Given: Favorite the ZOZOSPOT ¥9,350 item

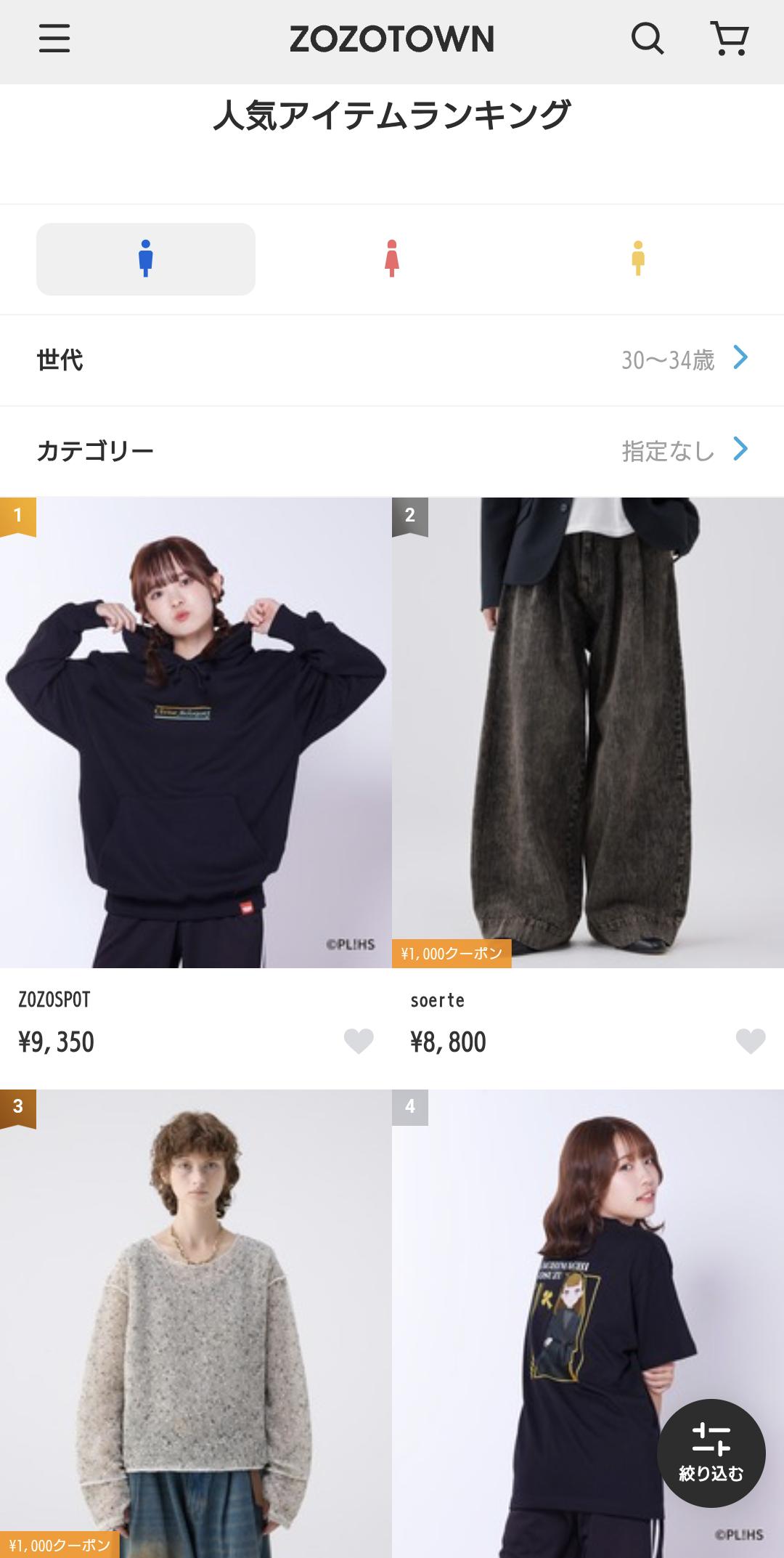Looking at the screenshot, I should coord(359,1042).
